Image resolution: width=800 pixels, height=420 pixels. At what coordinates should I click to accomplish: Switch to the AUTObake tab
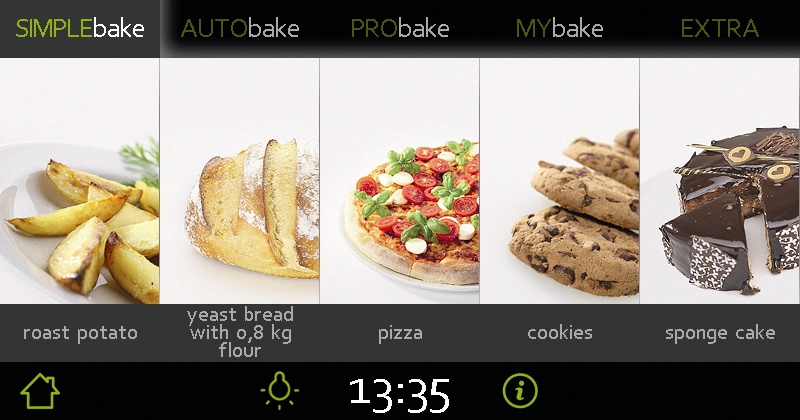pos(240,28)
